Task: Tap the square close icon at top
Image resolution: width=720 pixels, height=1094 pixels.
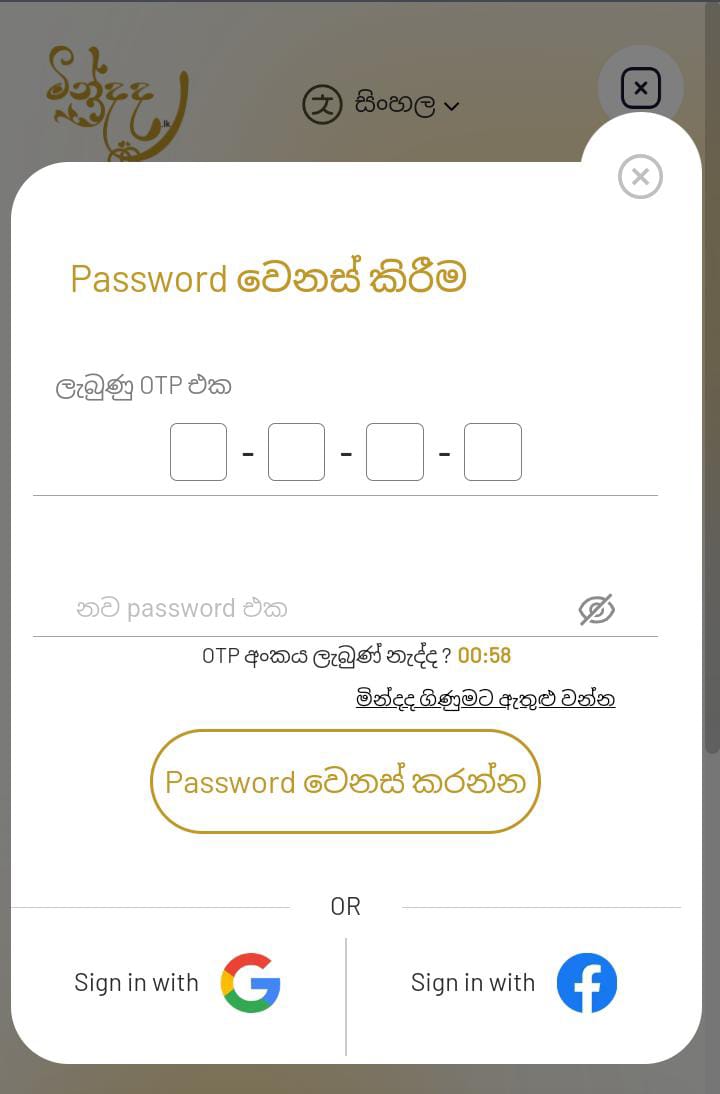Action: [x=641, y=88]
